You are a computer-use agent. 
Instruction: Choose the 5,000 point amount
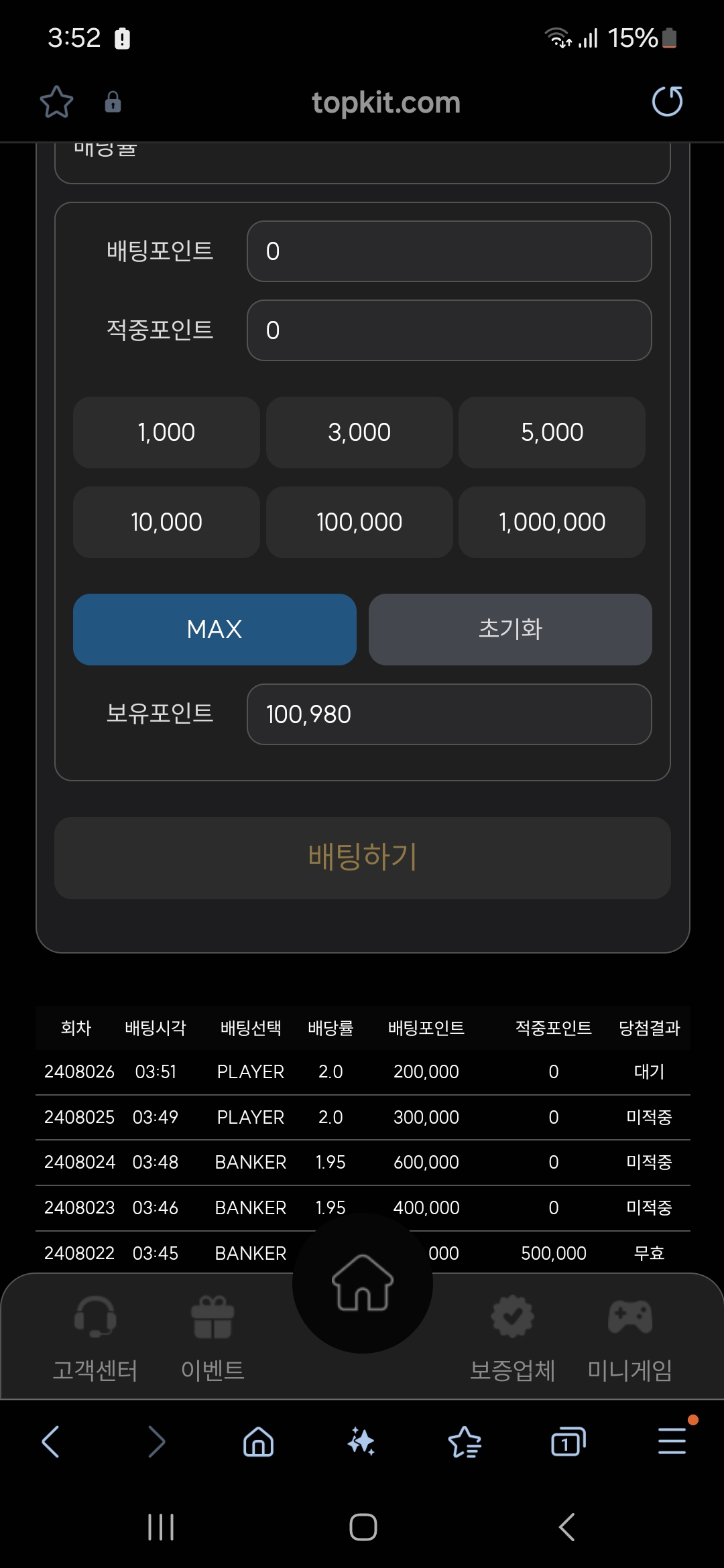pos(552,432)
